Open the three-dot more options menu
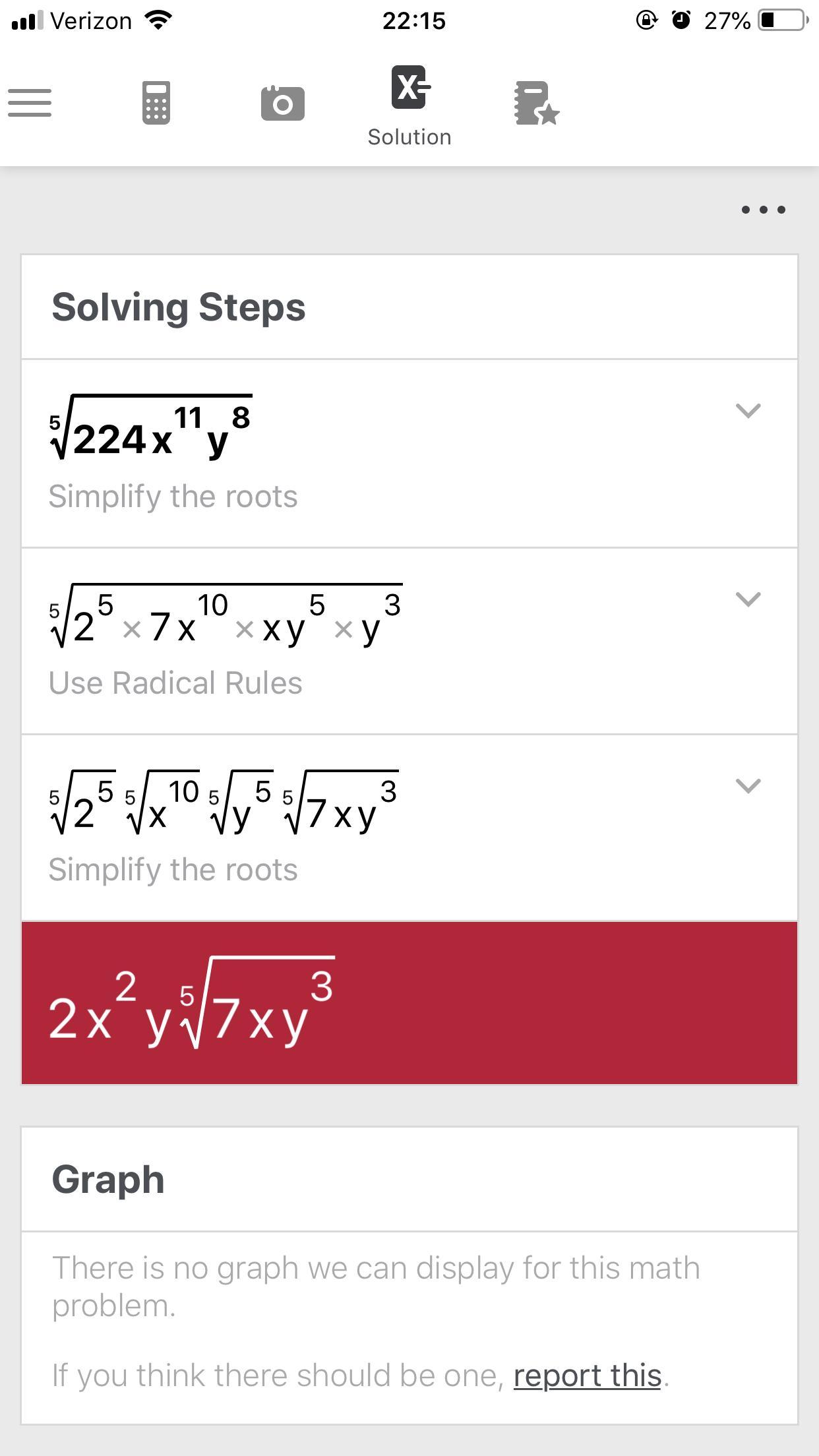The width and height of the screenshot is (819, 1456). pyautogui.click(x=763, y=210)
